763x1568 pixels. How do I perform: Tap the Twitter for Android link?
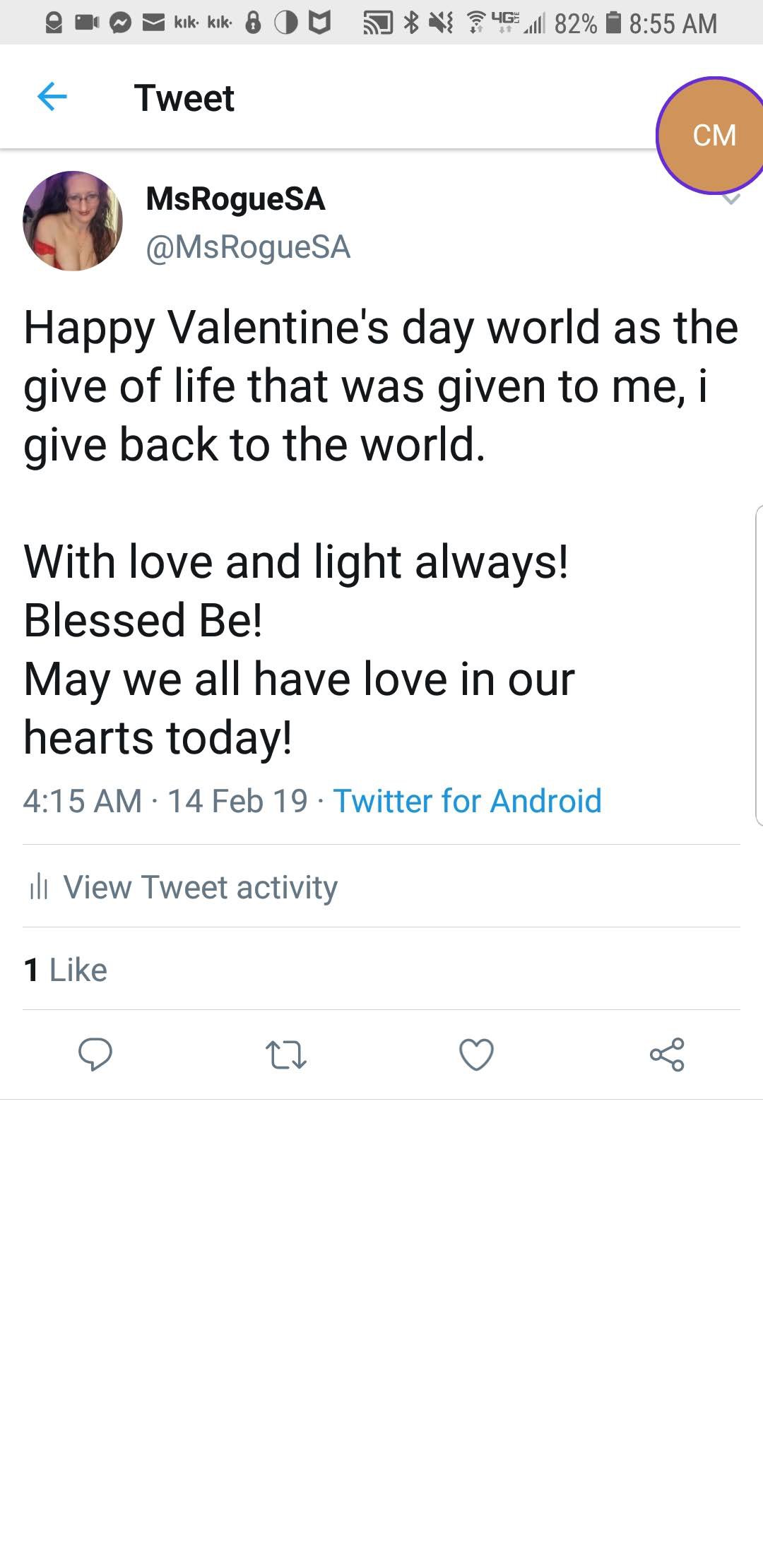tap(467, 801)
